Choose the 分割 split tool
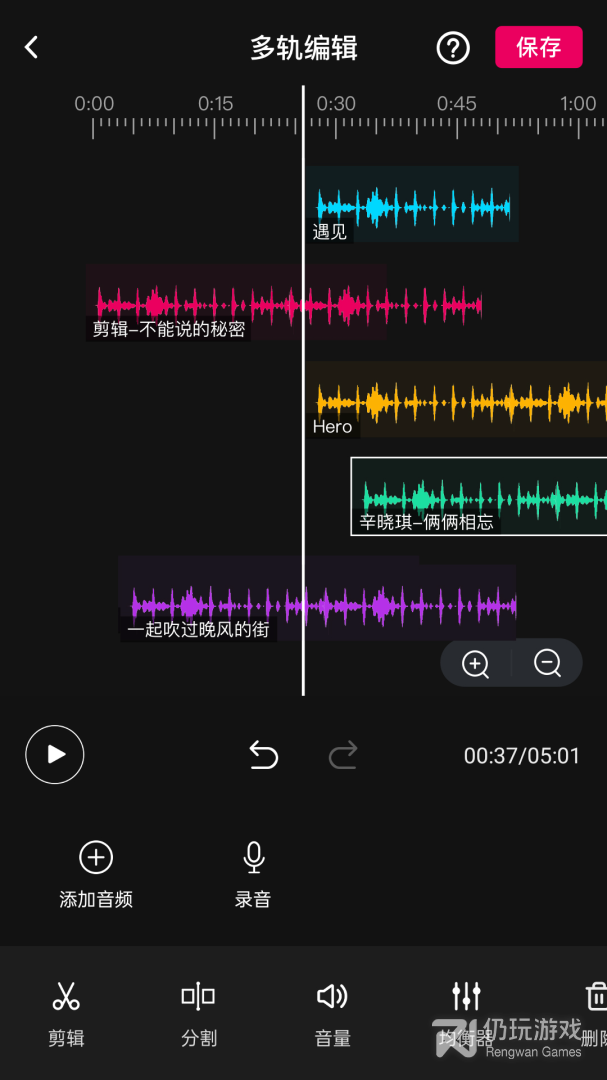Image resolution: width=607 pixels, height=1080 pixels. pyautogui.click(x=198, y=1012)
